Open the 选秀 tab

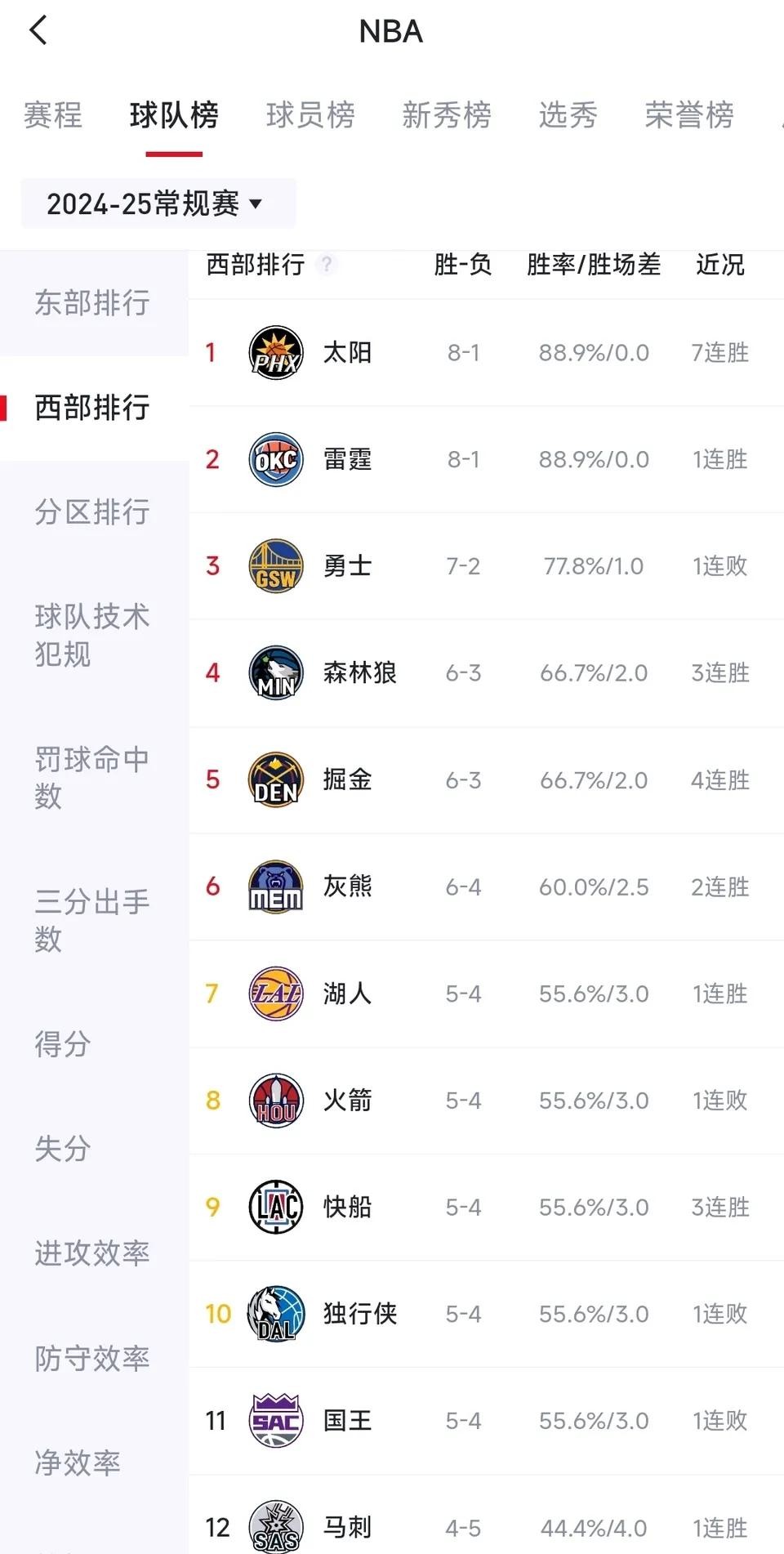click(568, 115)
